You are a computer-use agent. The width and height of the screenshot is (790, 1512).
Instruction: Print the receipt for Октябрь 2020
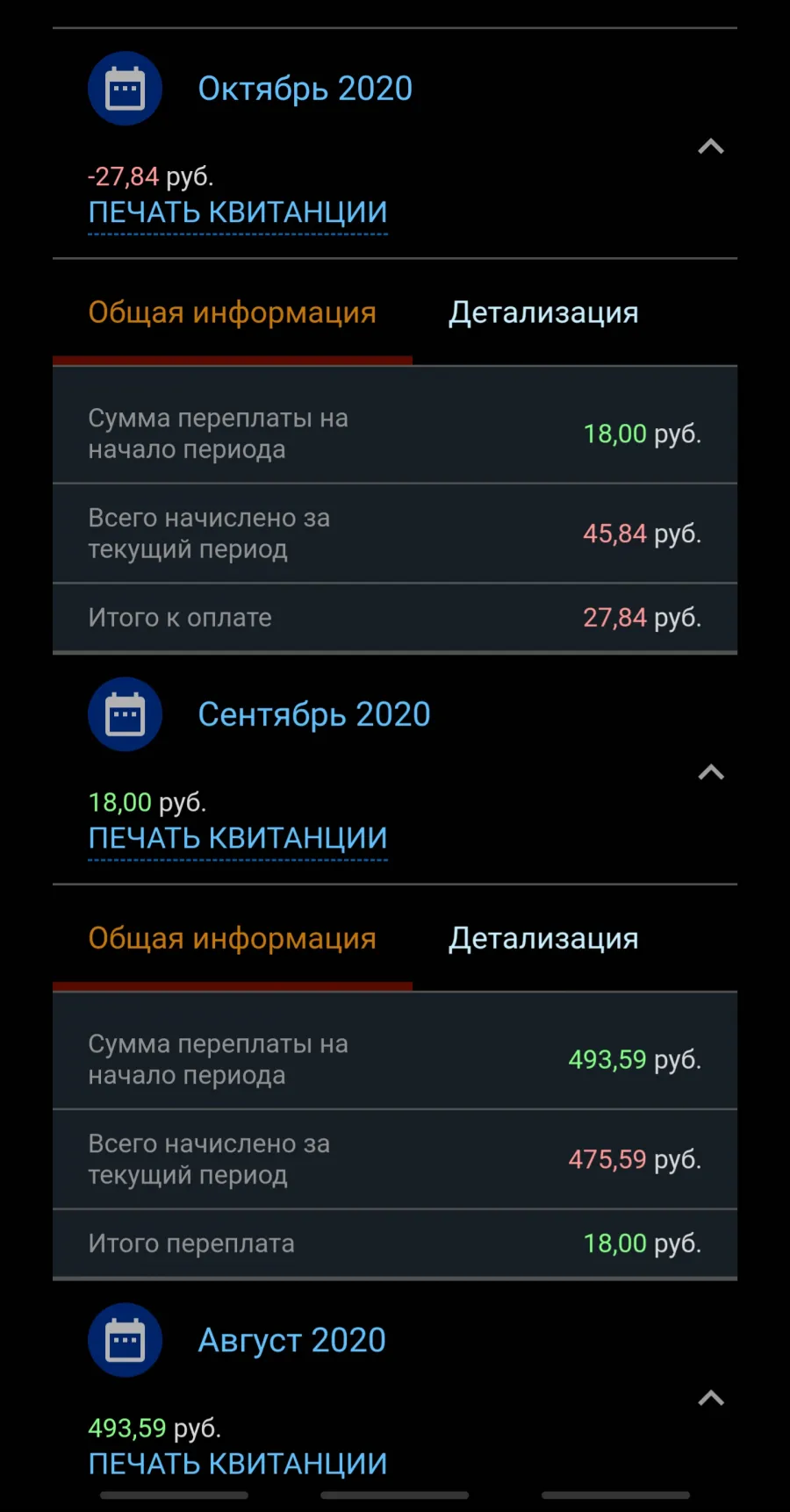238,212
